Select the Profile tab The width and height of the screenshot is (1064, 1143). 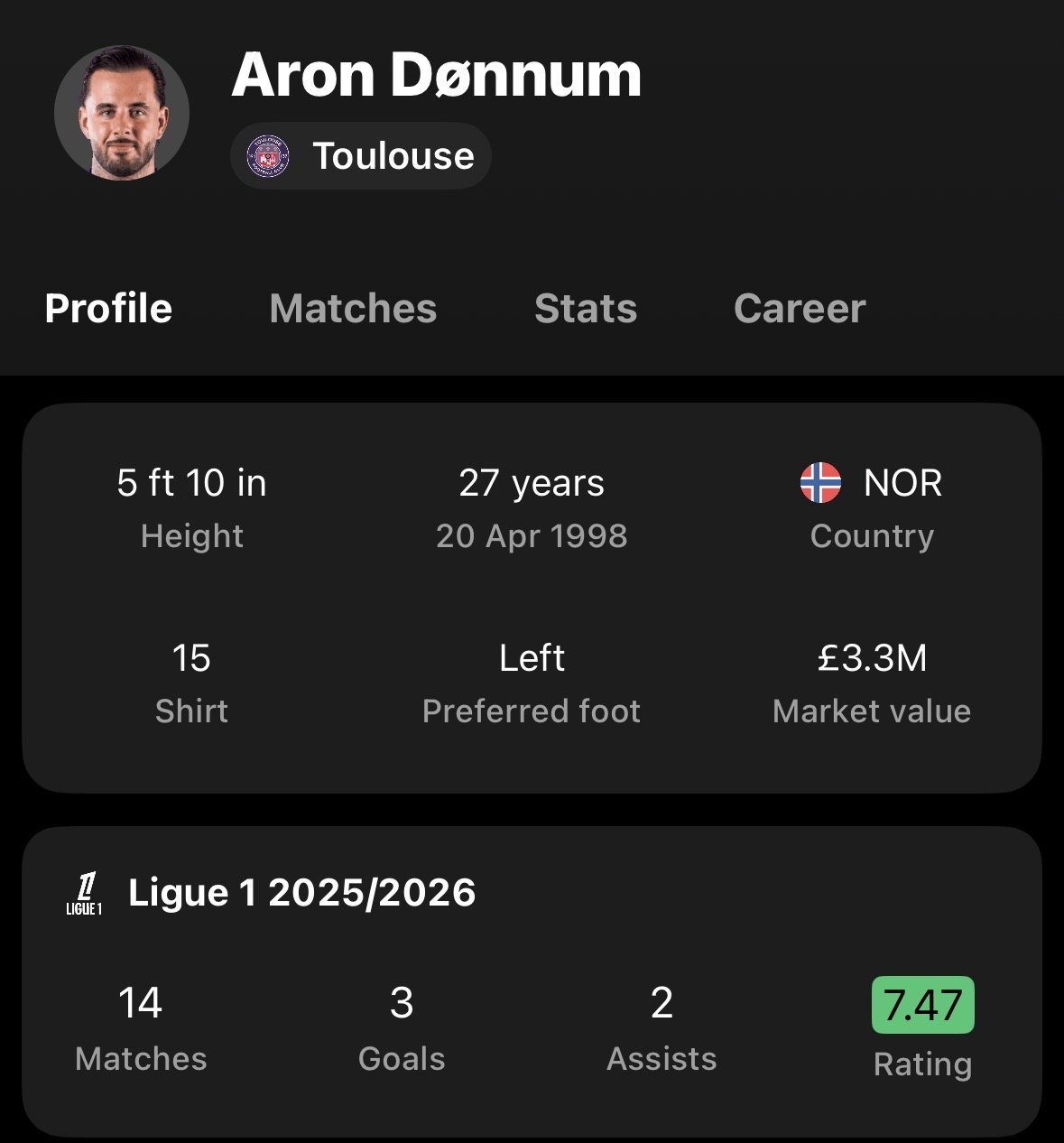(x=108, y=309)
